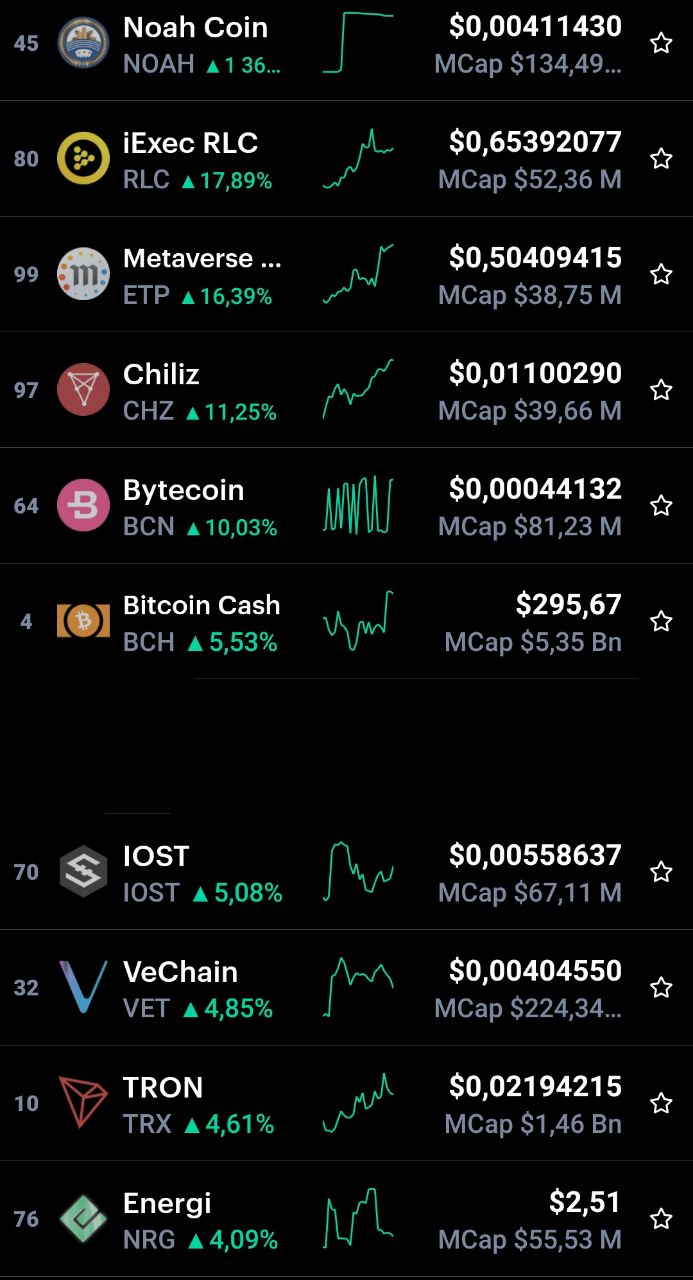Open the IOST coin row
Image resolution: width=693 pixels, height=1280 pixels.
pos(346,871)
